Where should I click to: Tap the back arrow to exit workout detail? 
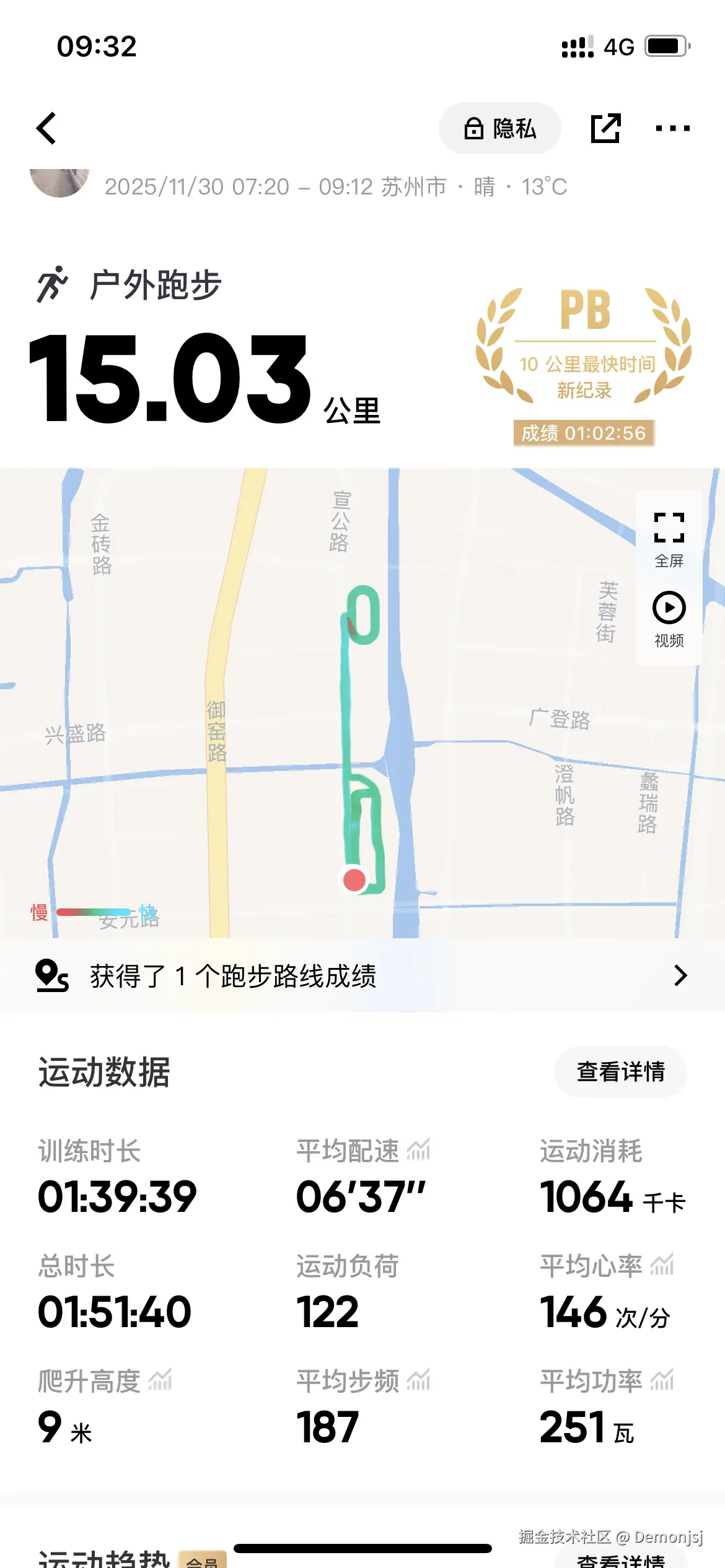coord(45,127)
